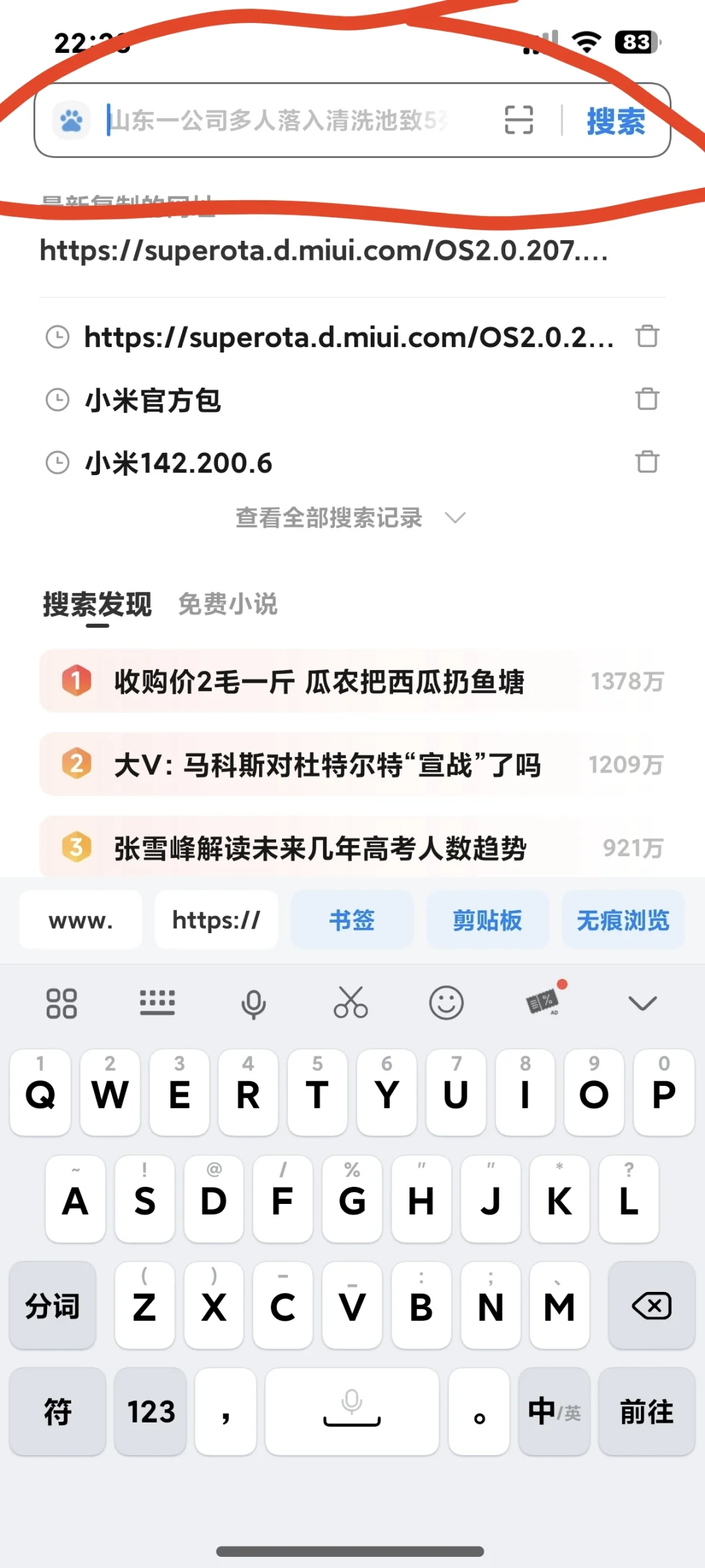The image size is (705, 1568).
Task: Tap the microphone icon for voice input
Action: point(254,1002)
